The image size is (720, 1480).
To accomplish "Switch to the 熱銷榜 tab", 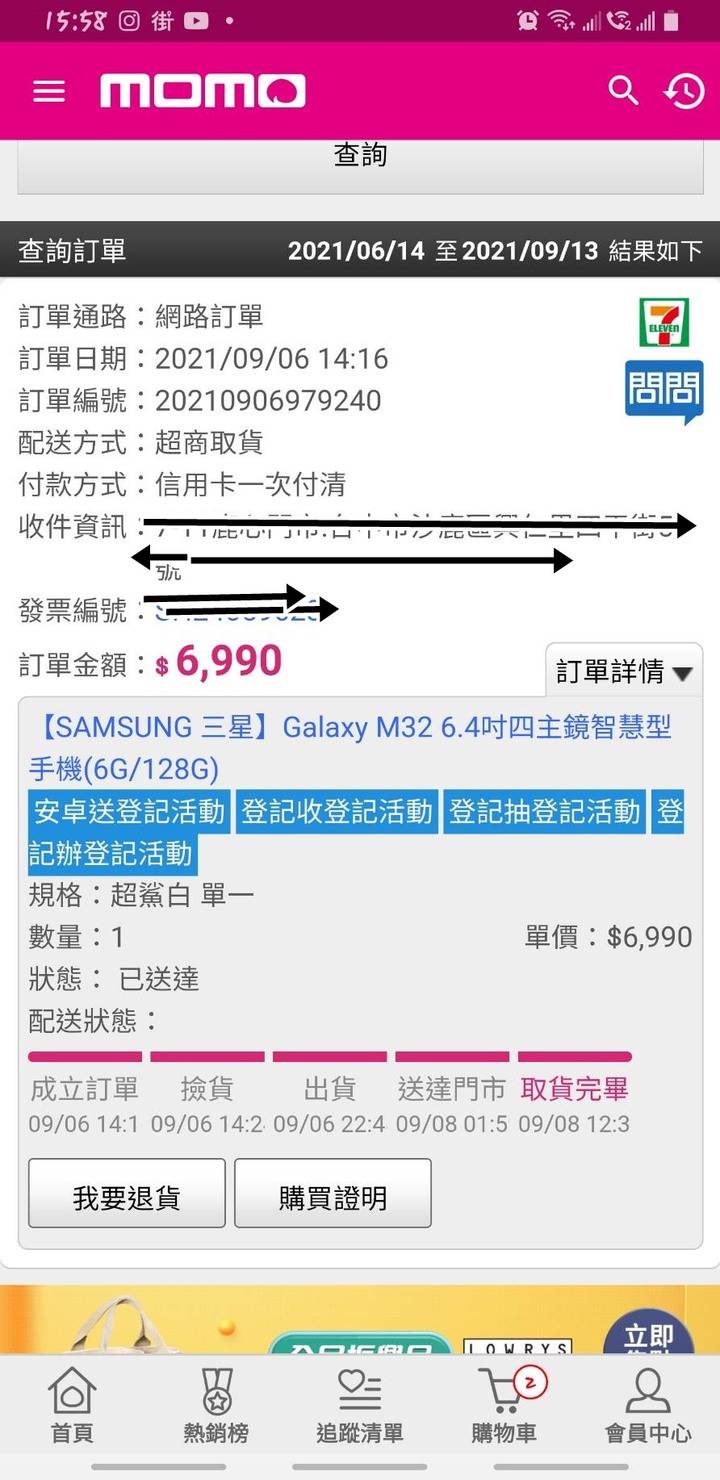I will 216,1406.
